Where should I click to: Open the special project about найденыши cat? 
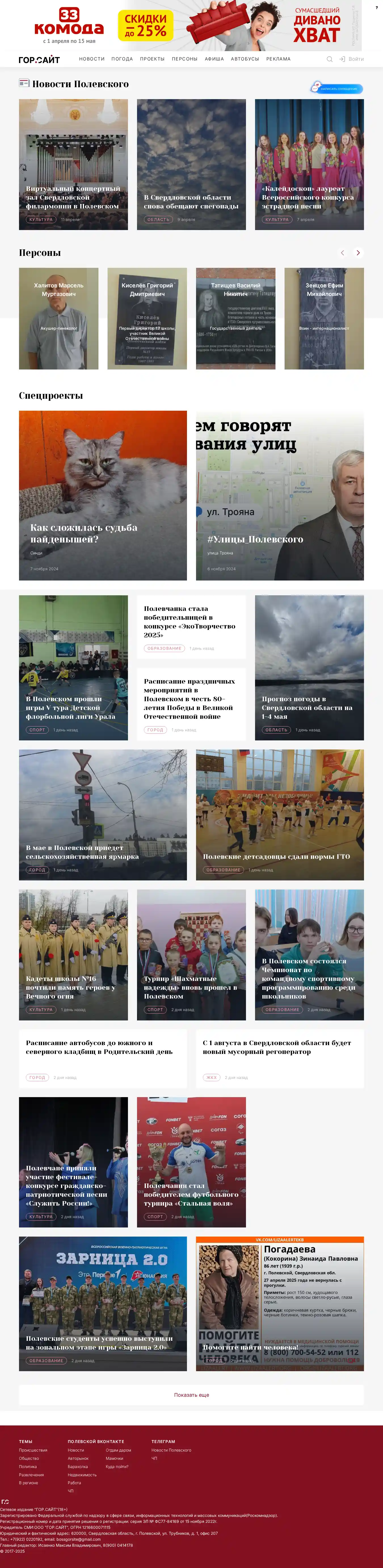(103, 495)
